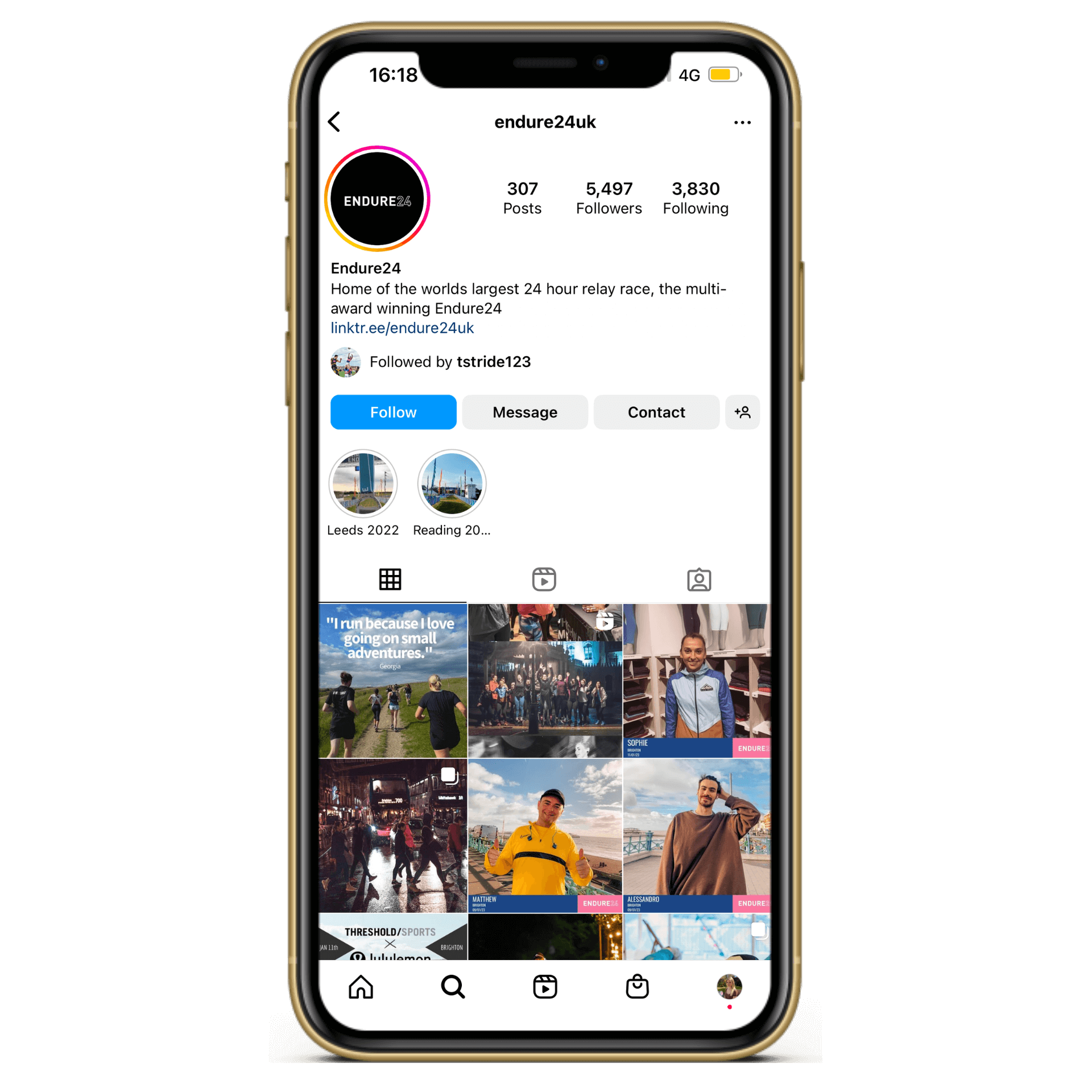Open the Contact options
The width and height of the screenshot is (1092, 1092).
(x=656, y=412)
